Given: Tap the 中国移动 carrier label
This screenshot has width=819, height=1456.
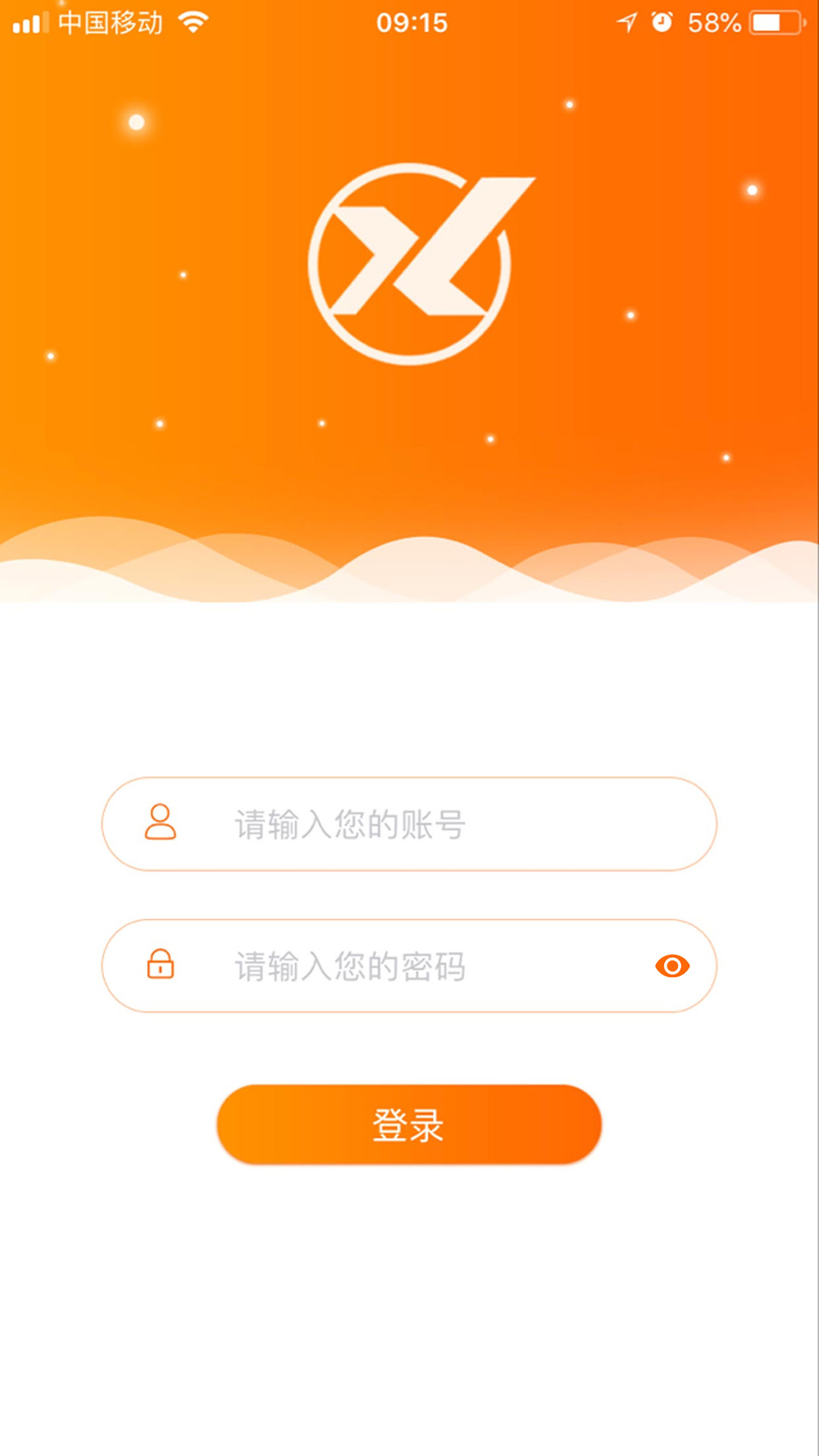Looking at the screenshot, I should click(x=110, y=21).
